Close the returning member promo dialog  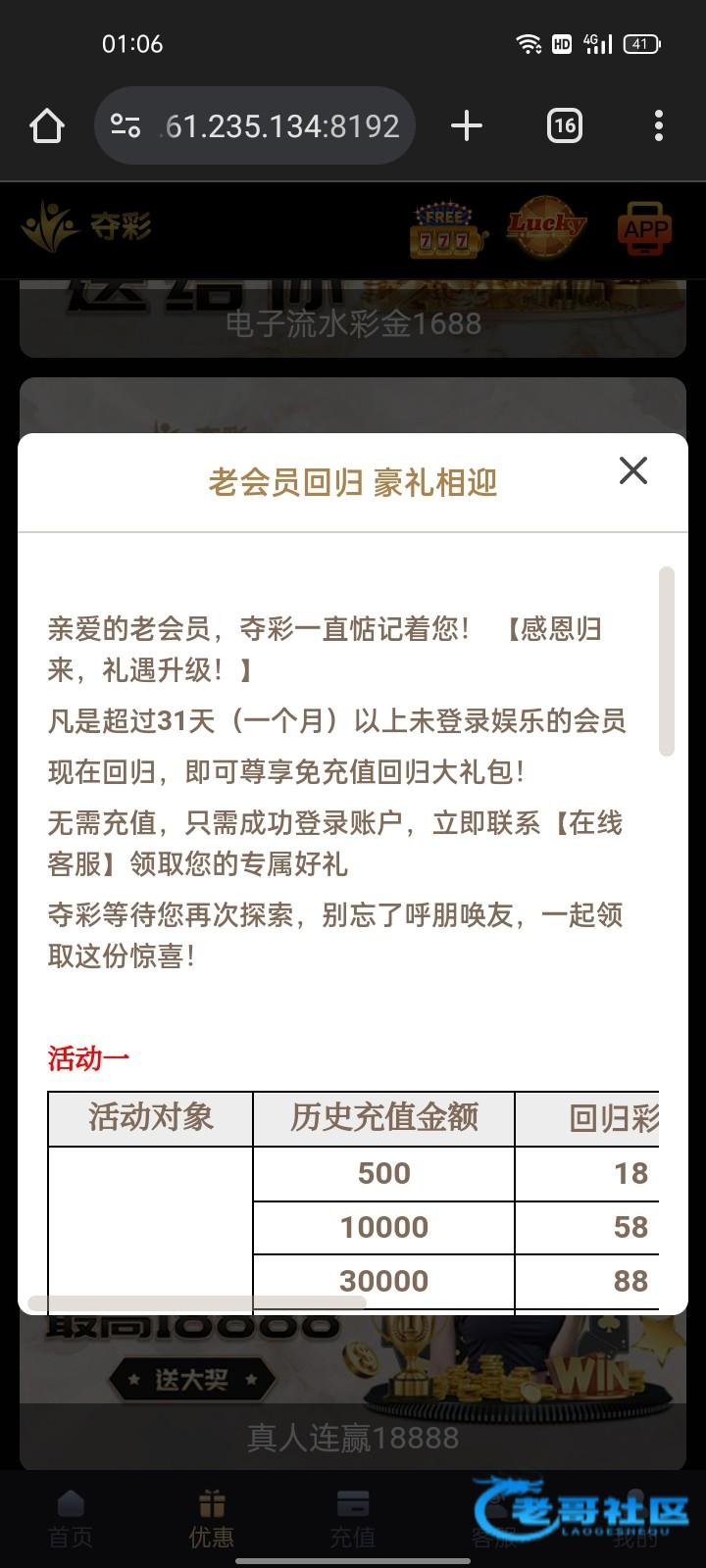coord(633,470)
